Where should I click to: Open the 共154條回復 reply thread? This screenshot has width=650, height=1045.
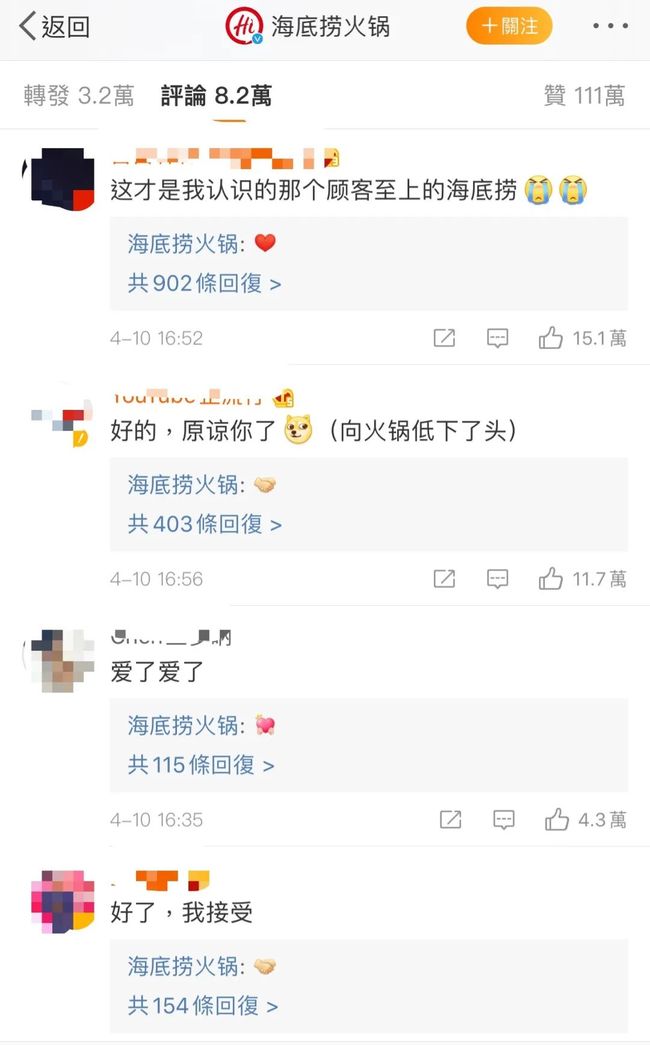(203, 1005)
